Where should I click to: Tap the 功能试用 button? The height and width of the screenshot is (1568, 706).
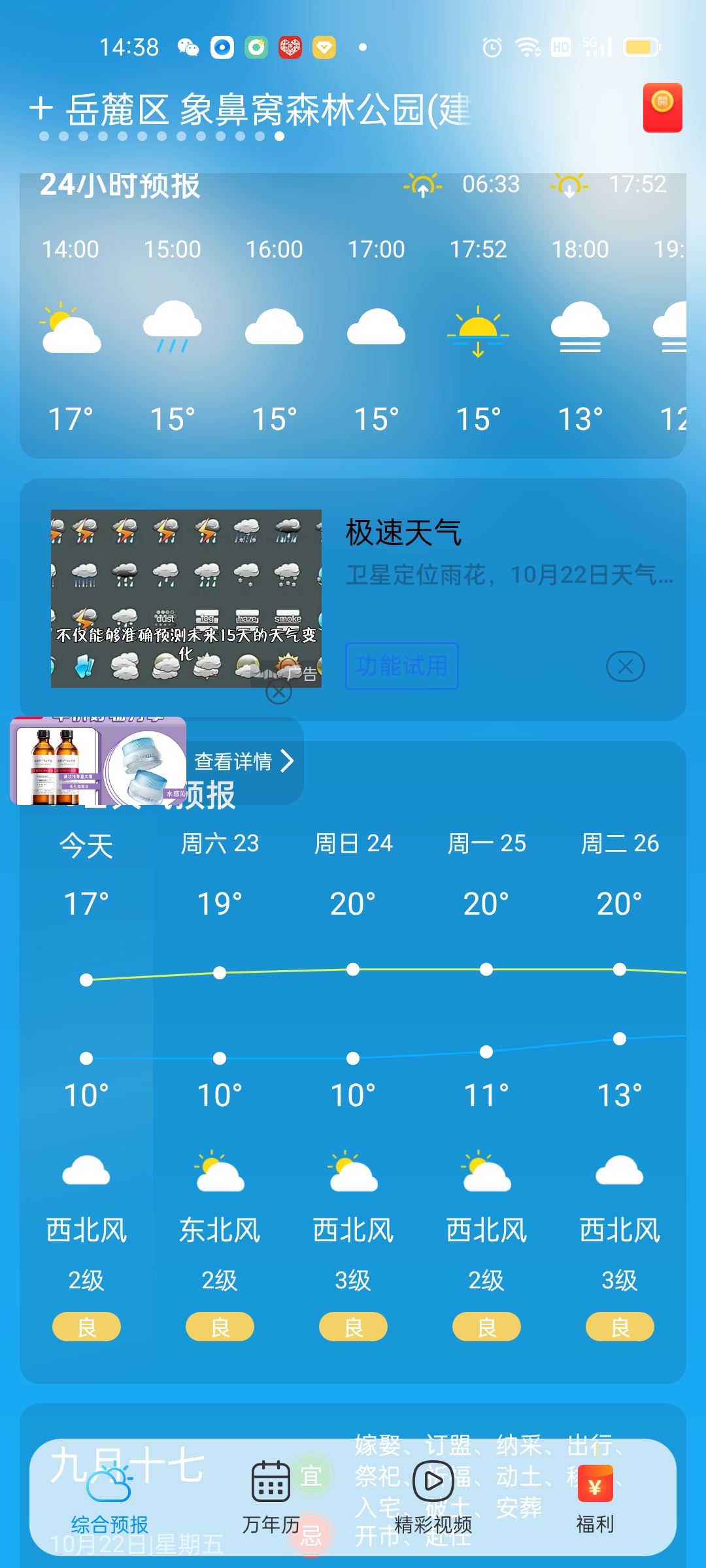pos(401,666)
